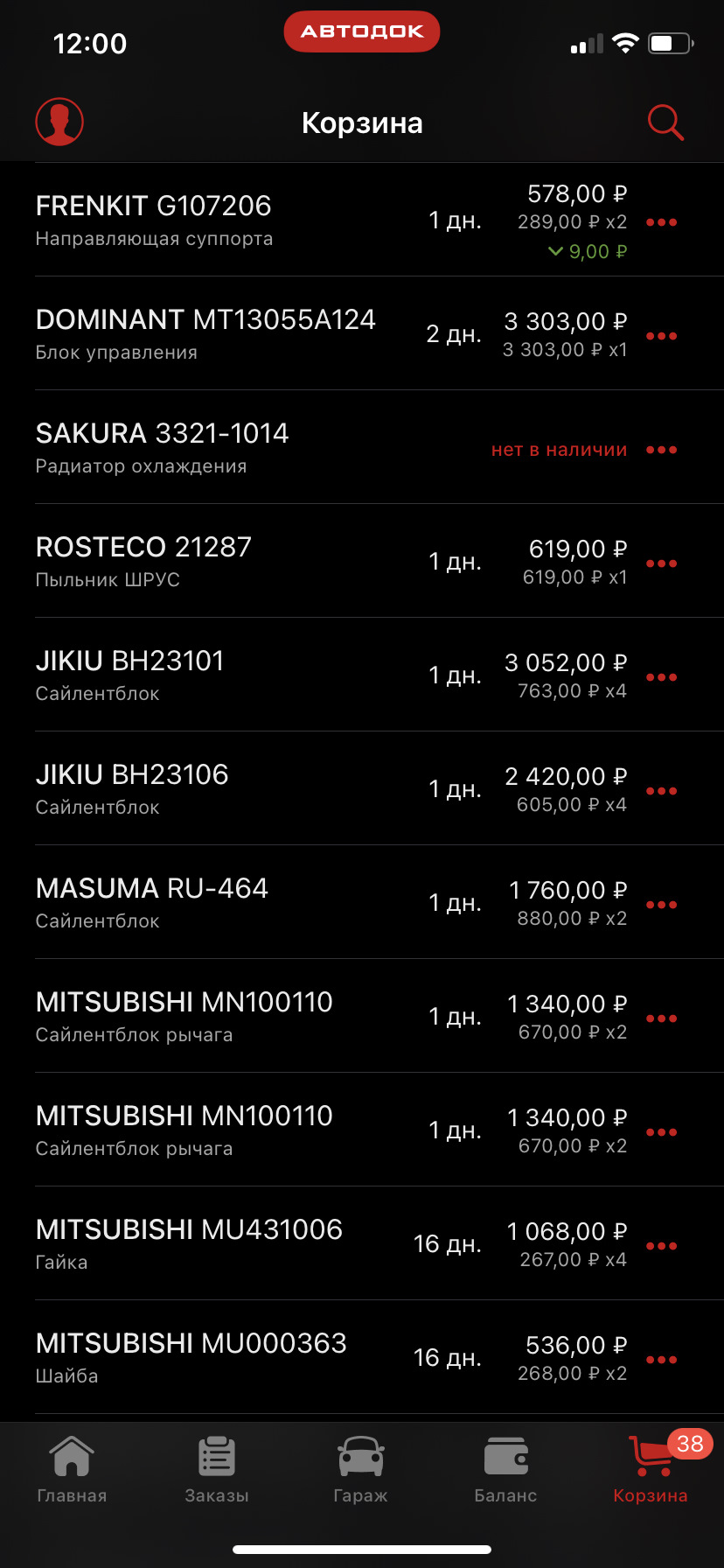Open the search magnifier icon

(x=665, y=122)
